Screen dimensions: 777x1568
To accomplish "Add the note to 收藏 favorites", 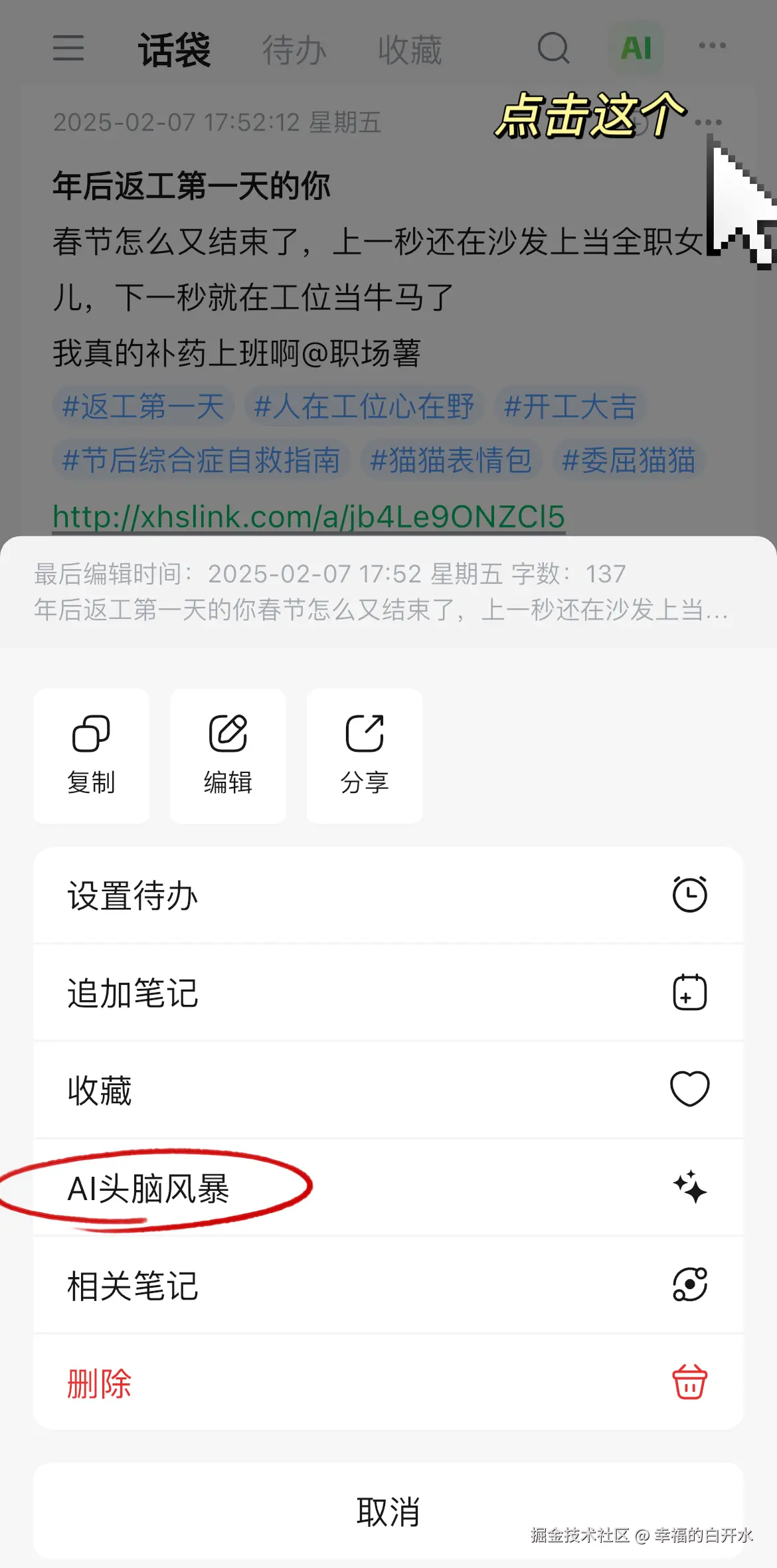I will [388, 1090].
